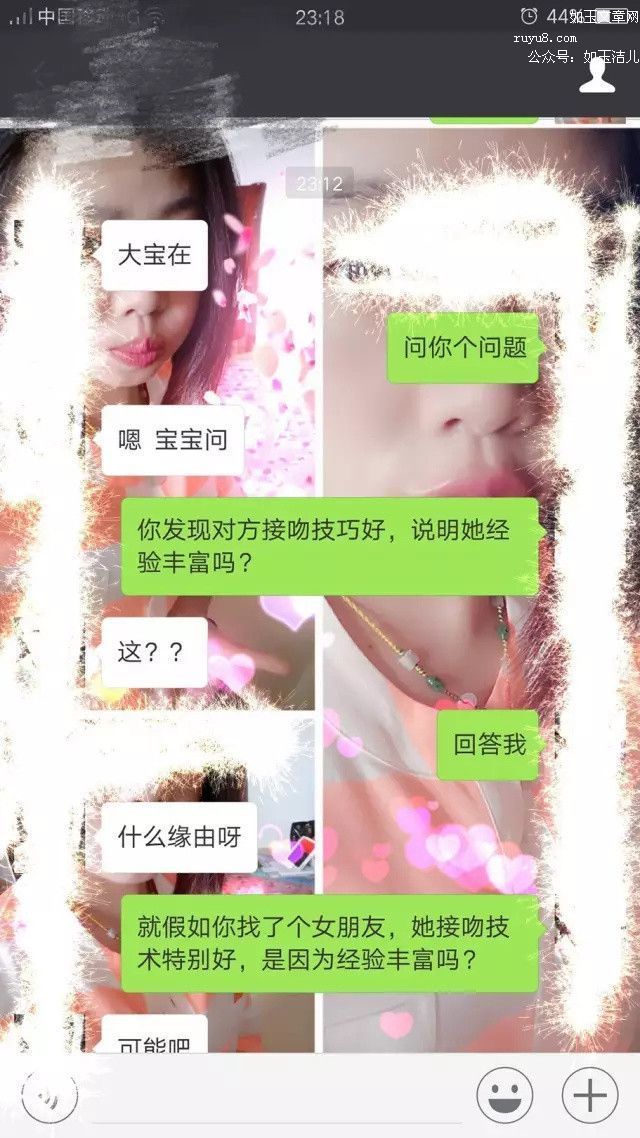The width and height of the screenshot is (640, 1138).
Task: Open the chat info profile icon
Action: [597, 75]
